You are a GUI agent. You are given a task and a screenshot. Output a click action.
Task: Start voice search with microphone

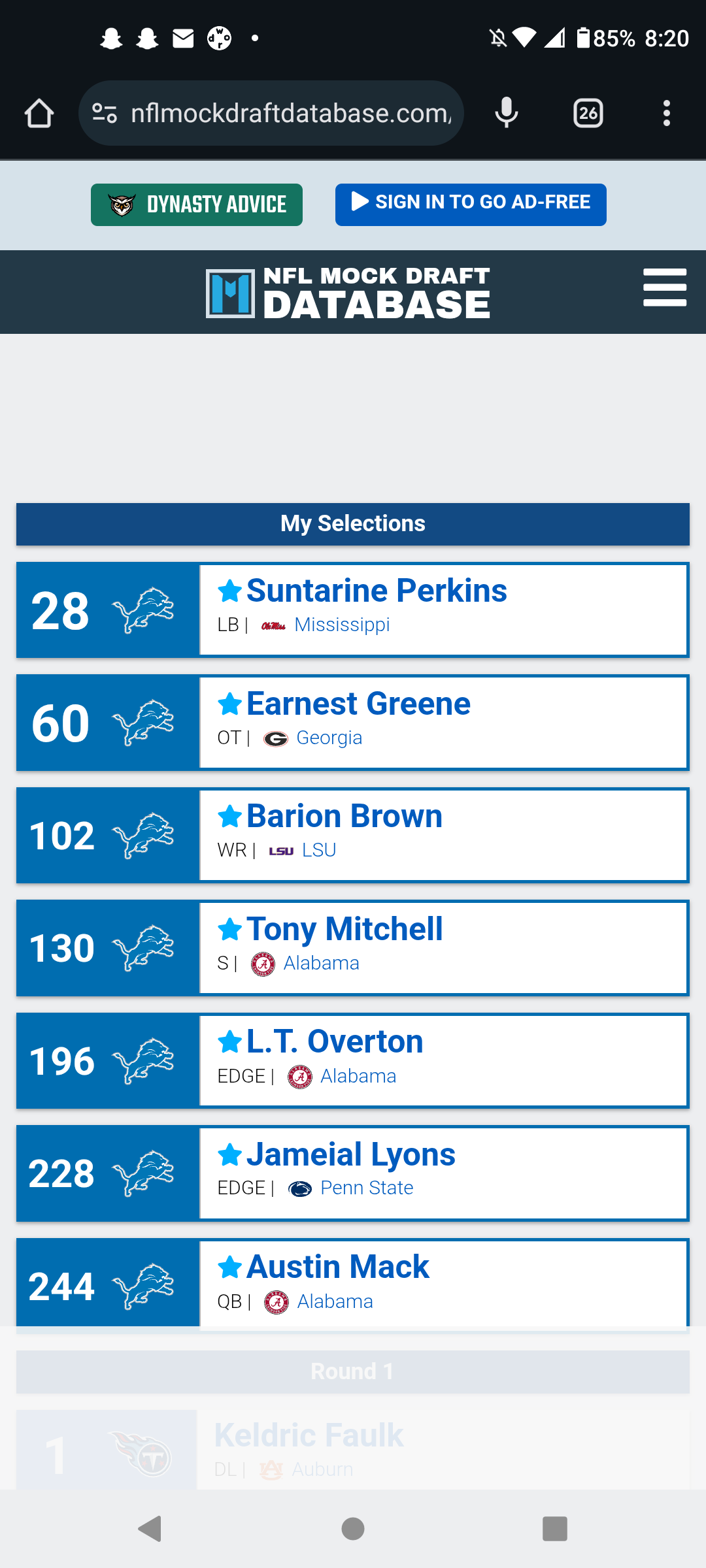coord(506,114)
